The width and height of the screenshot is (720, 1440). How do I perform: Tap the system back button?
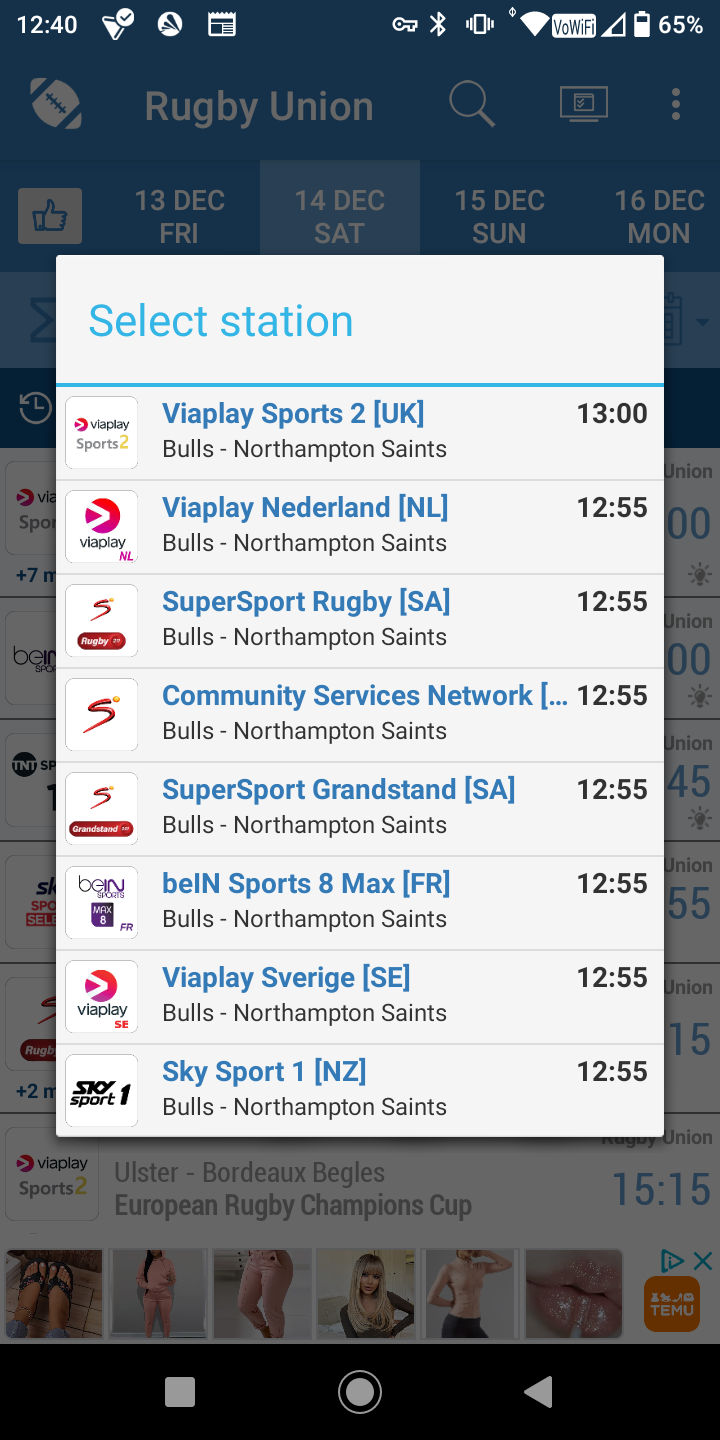539,1391
